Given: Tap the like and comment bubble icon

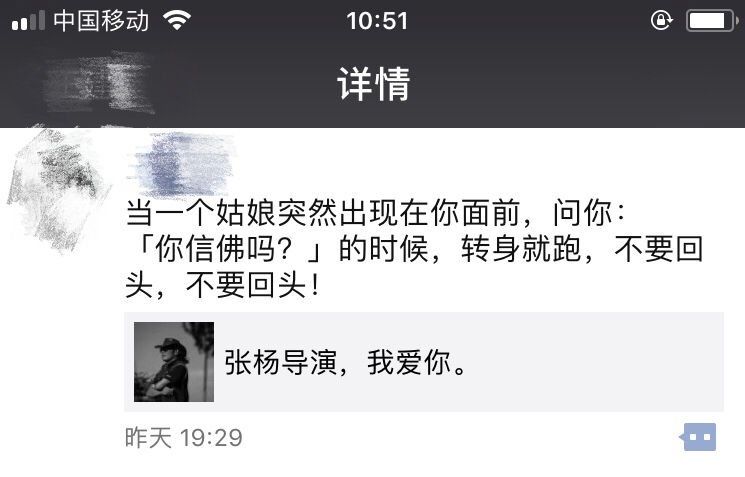Looking at the screenshot, I should pyautogui.click(x=698, y=437).
